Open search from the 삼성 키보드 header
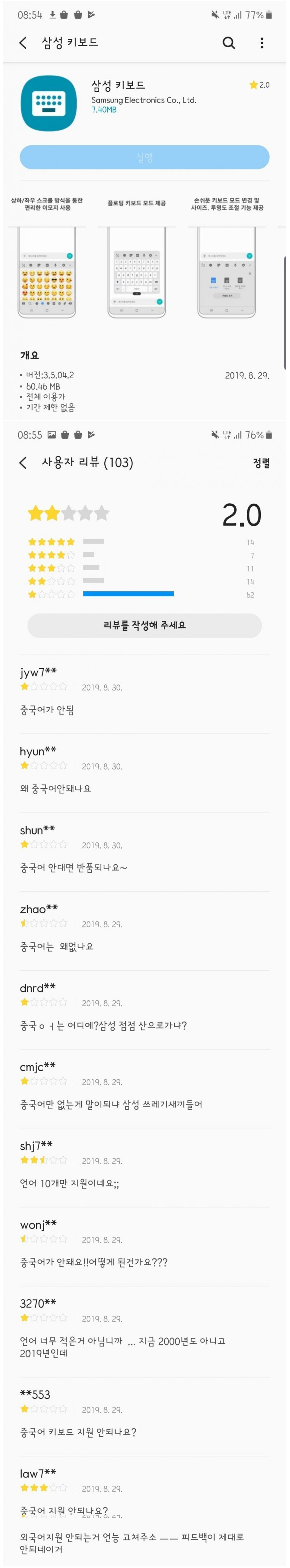290x1568 pixels. point(229,42)
